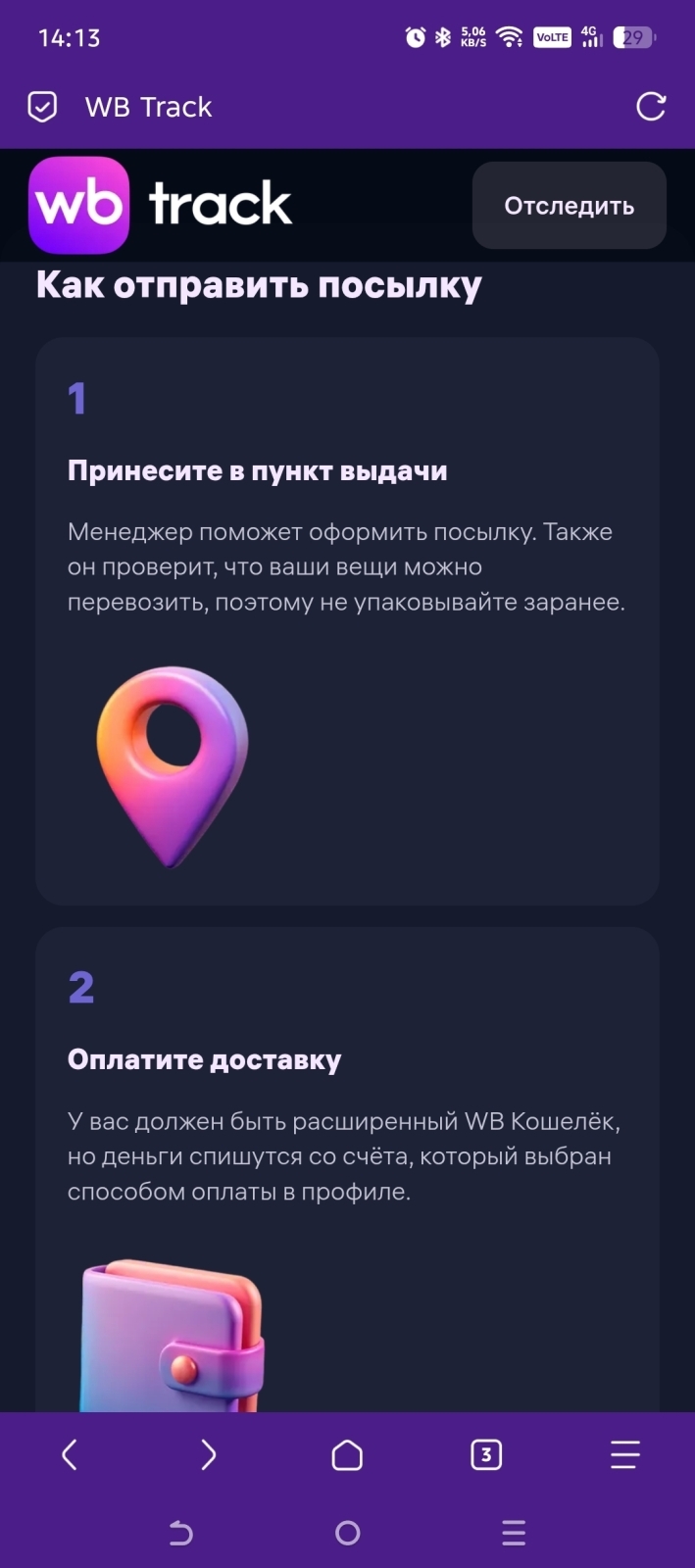Viewport: 695px width, 1568px height.
Task: Show the three open tabs
Action: [x=486, y=1455]
